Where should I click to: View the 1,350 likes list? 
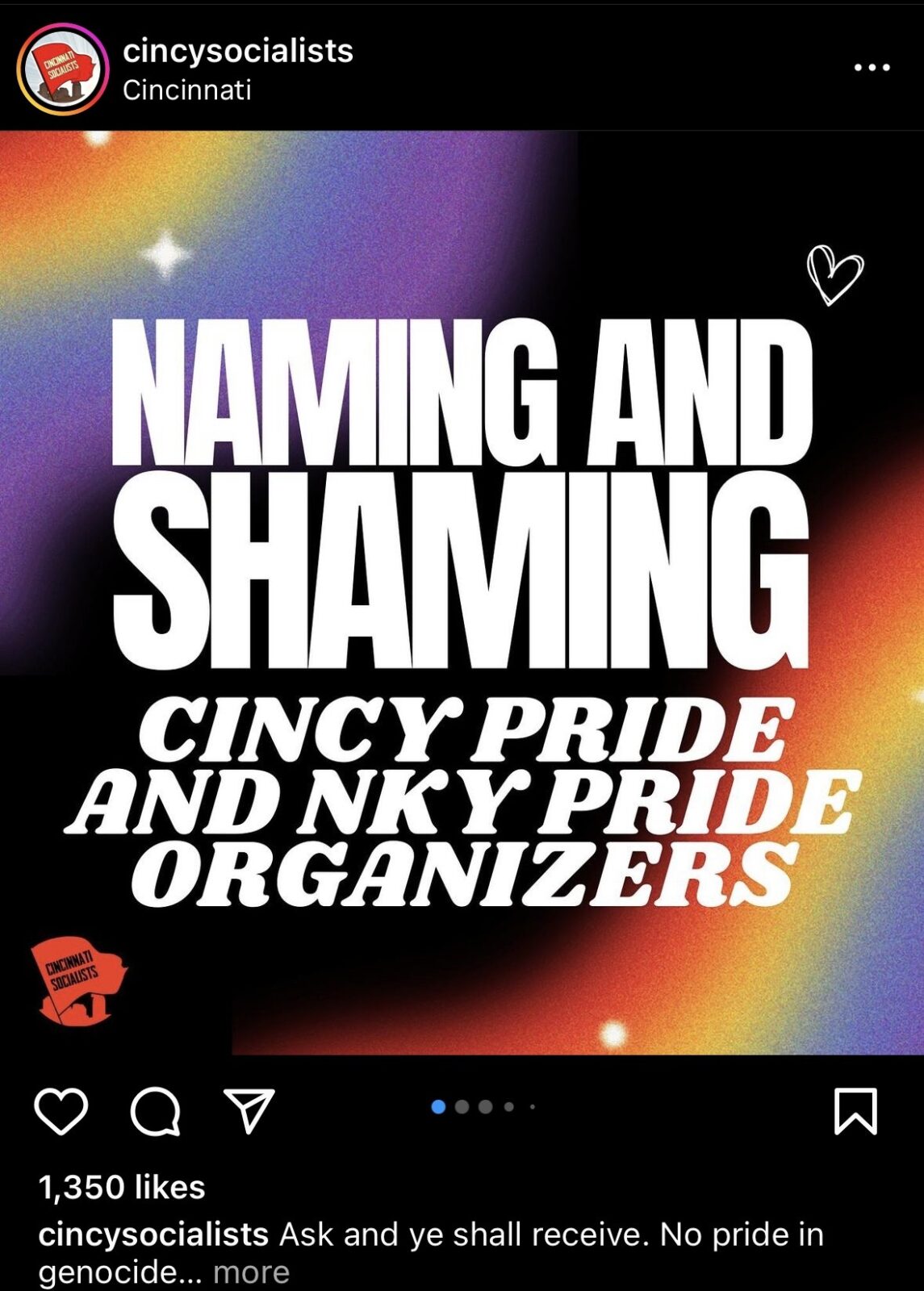122,1187
